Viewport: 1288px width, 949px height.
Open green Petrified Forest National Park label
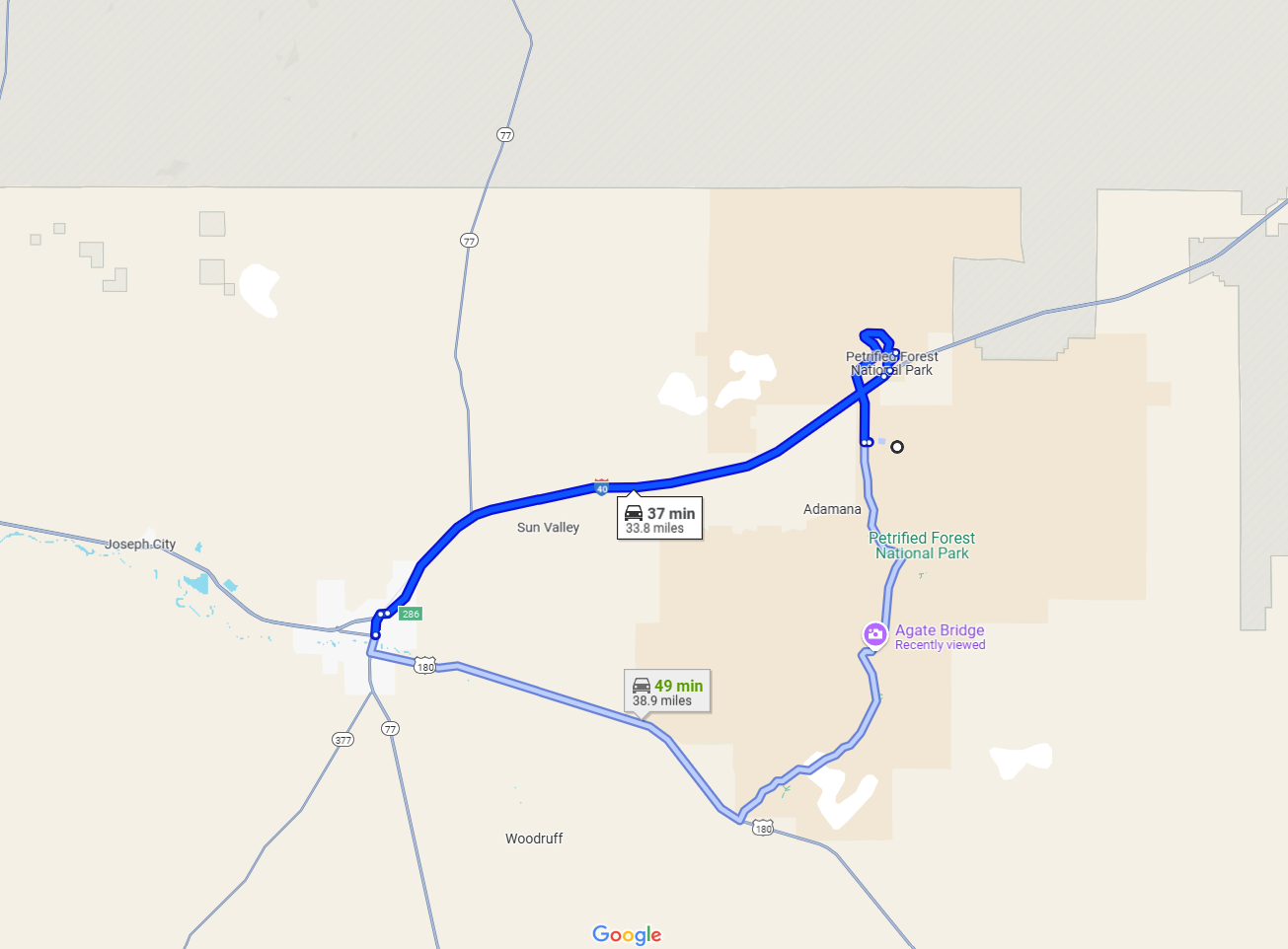pos(922,546)
